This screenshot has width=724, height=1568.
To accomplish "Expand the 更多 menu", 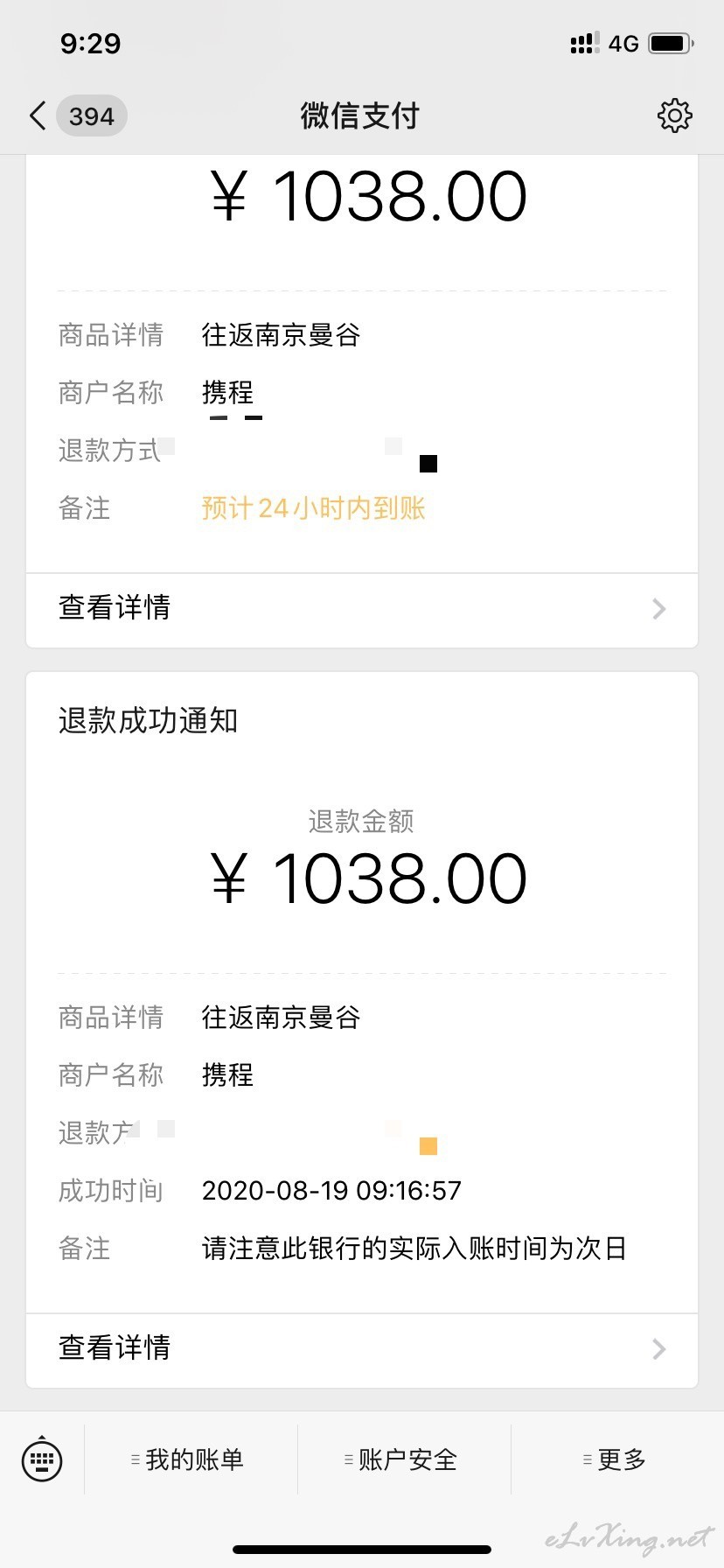I will 617,1459.
